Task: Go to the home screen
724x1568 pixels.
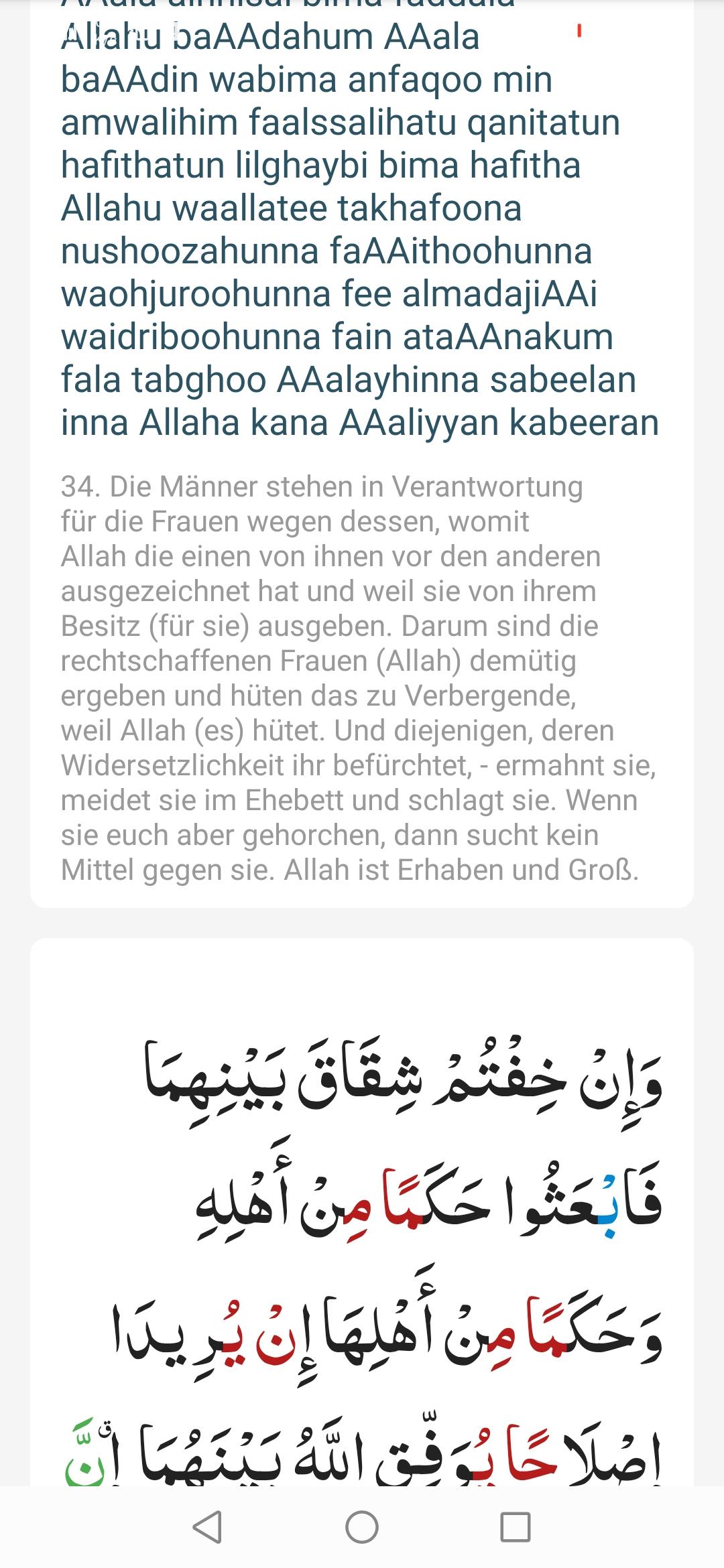Action: [x=362, y=1528]
